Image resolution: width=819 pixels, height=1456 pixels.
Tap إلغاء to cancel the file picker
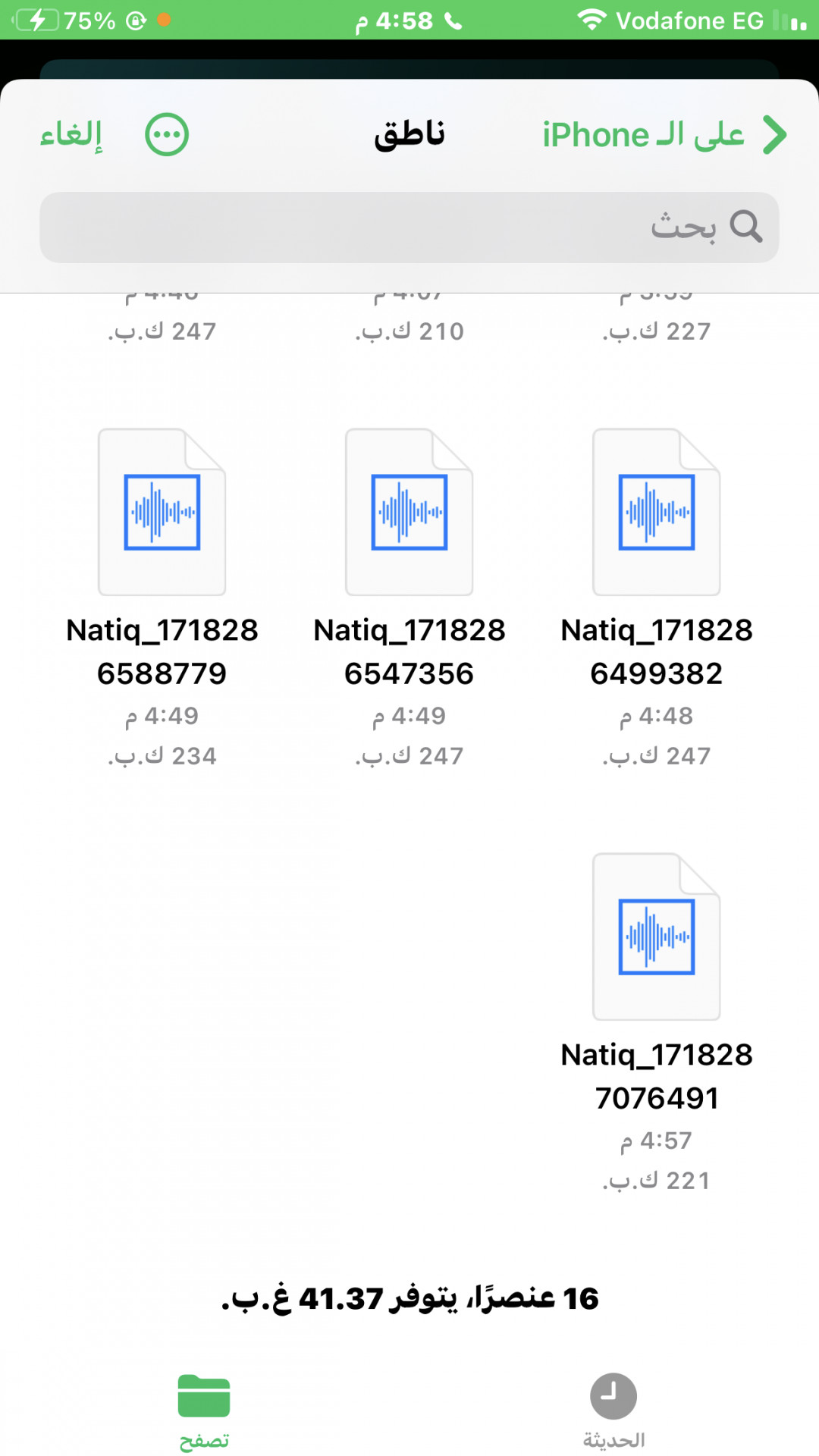[71, 135]
